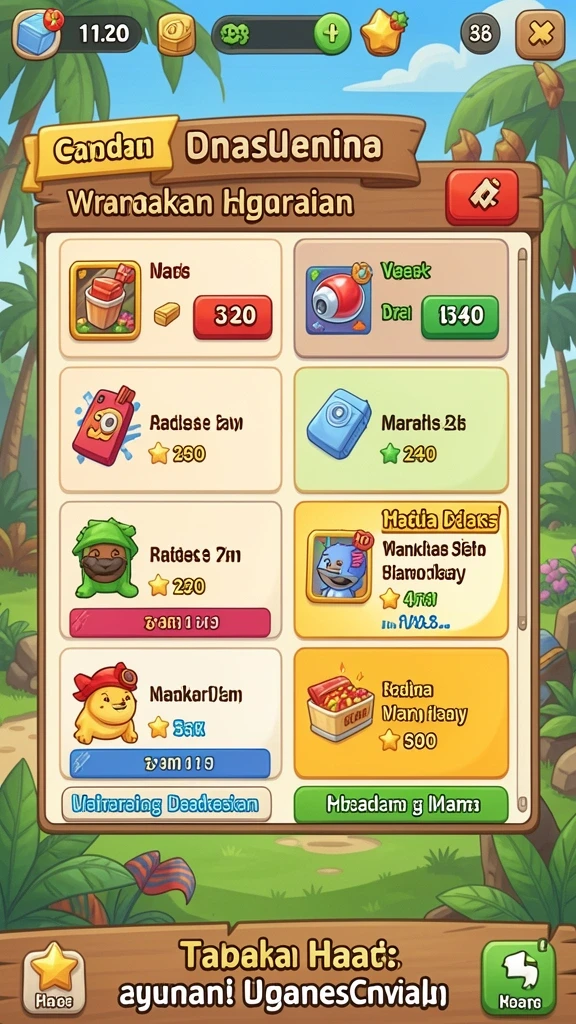
Task: Open the star Haes button at bottom
Action: click(54, 978)
